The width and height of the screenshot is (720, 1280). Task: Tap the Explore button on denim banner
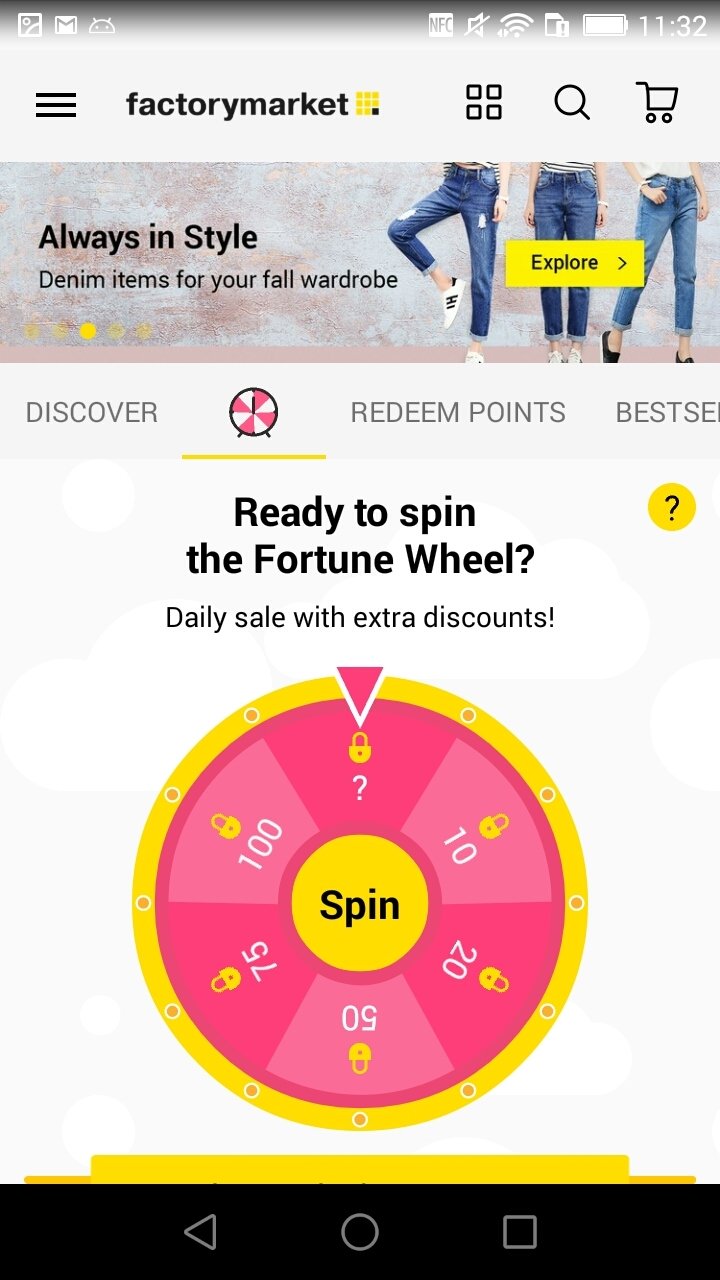574,263
